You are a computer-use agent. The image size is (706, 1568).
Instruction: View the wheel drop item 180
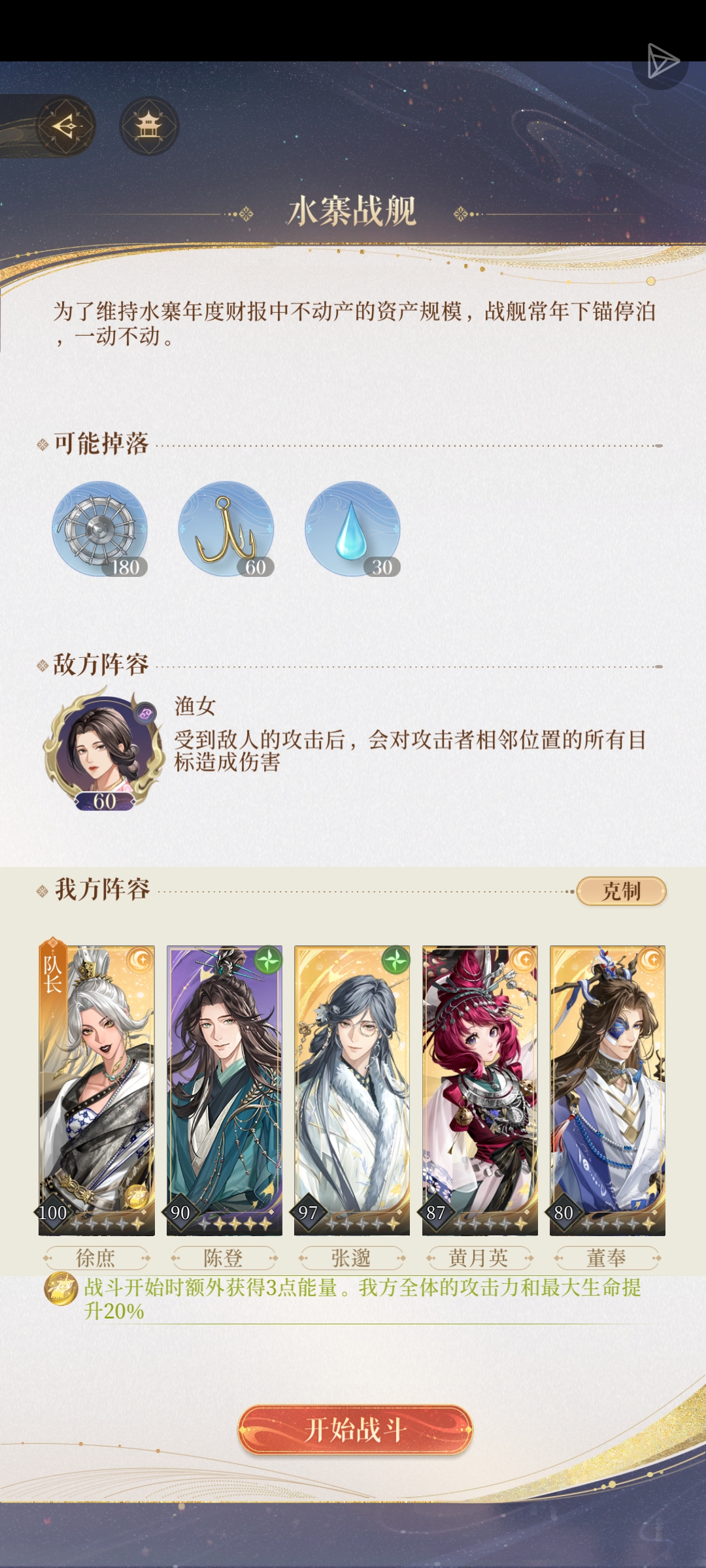click(99, 529)
